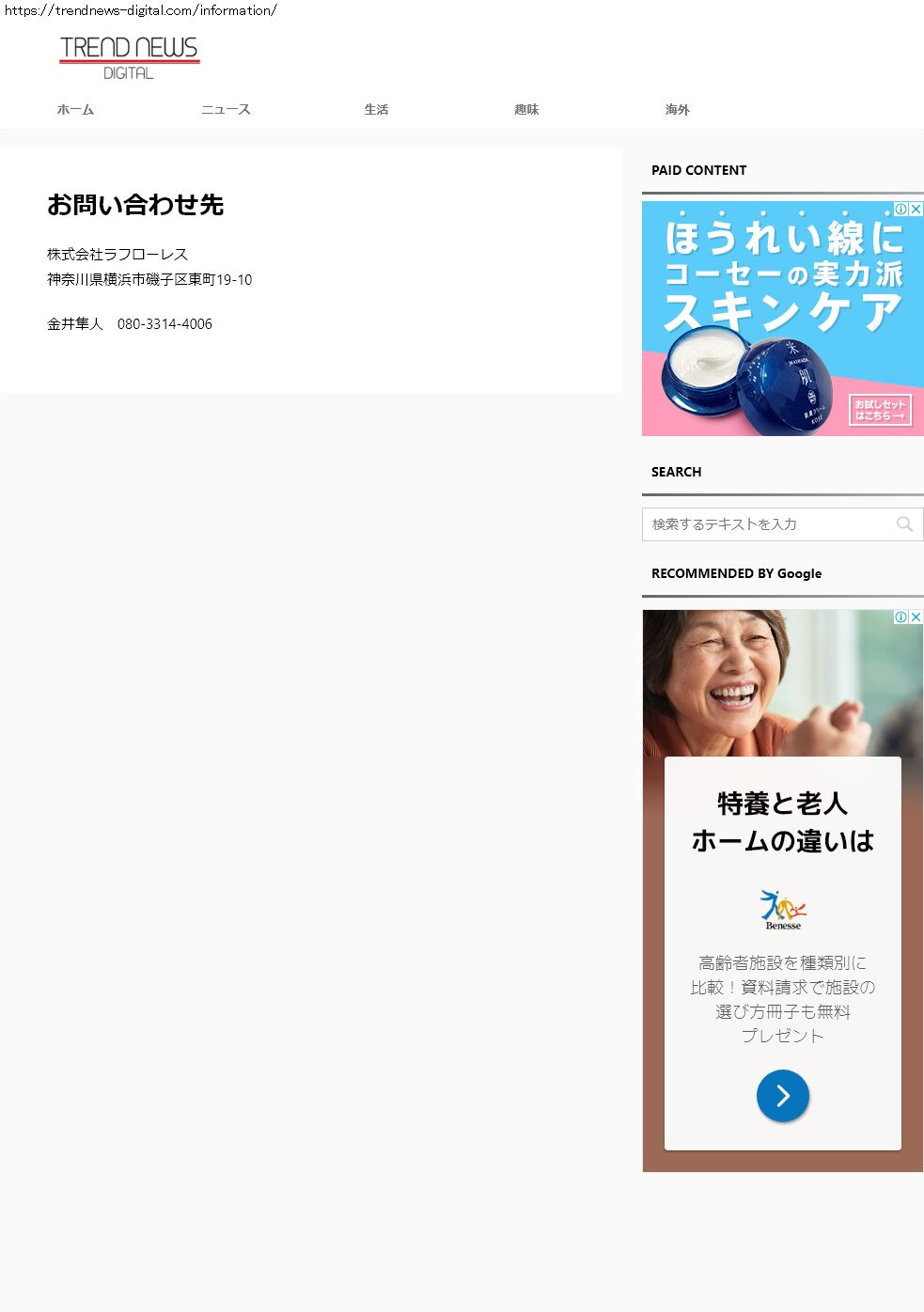Image resolution: width=924 pixels, height=1312 pixels.
Task: Dismiss the Benesse ad
Action: pyautogui.click(x=916, y=617)
